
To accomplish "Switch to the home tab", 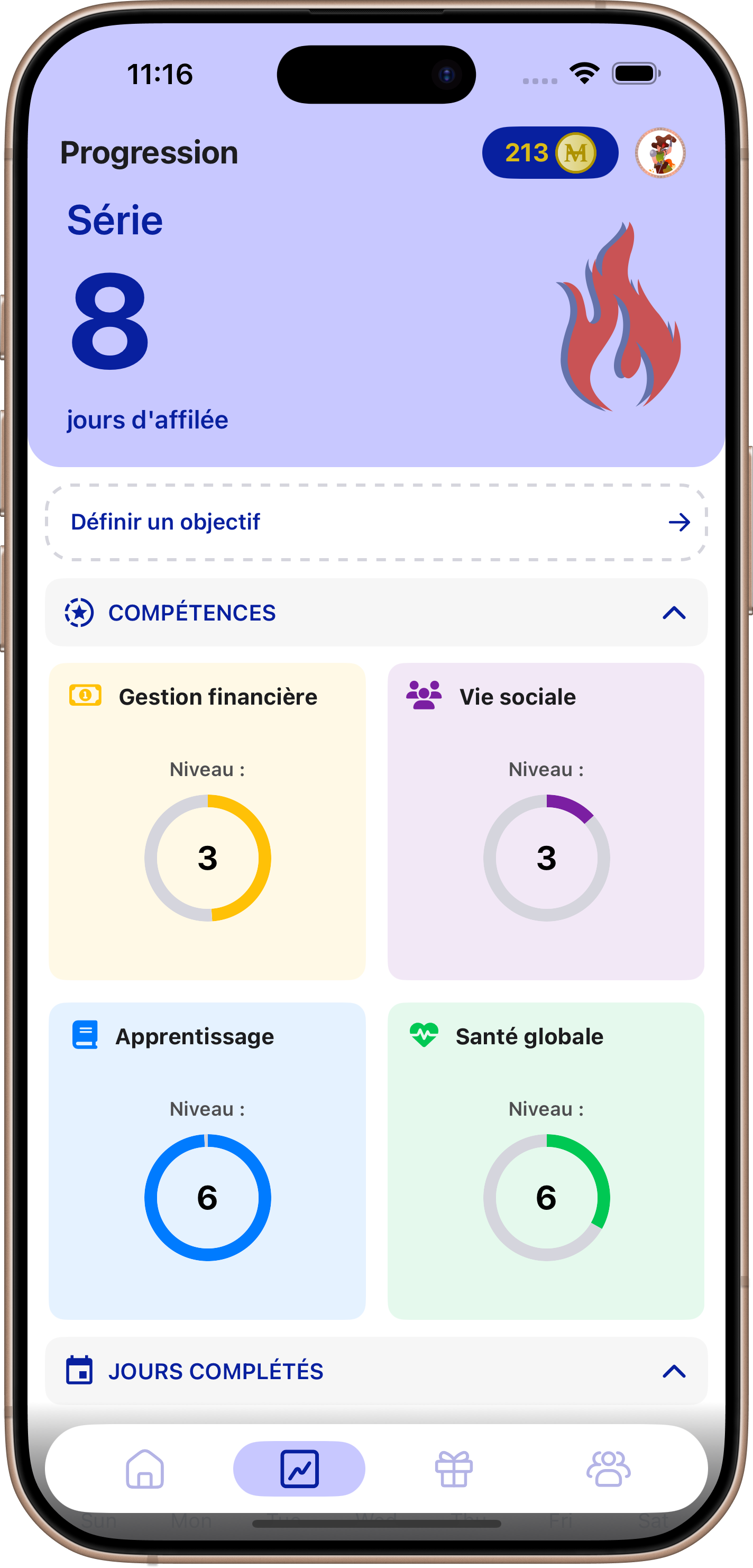I will click(x=145, y=1468).
